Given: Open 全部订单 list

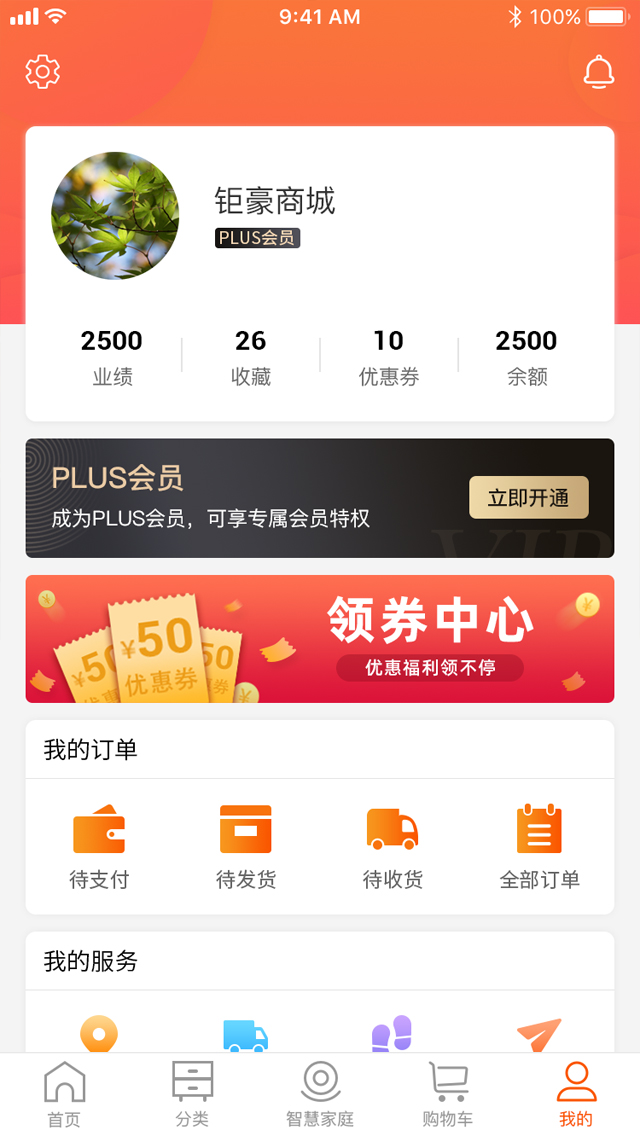Looking at the screenshot, I should (540, 847).
